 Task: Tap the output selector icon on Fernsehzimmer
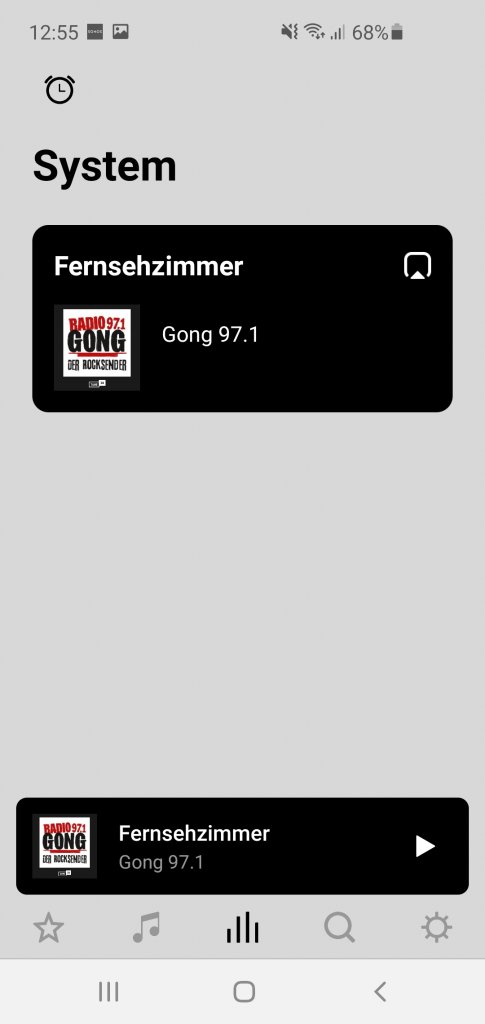coord(418,266)
